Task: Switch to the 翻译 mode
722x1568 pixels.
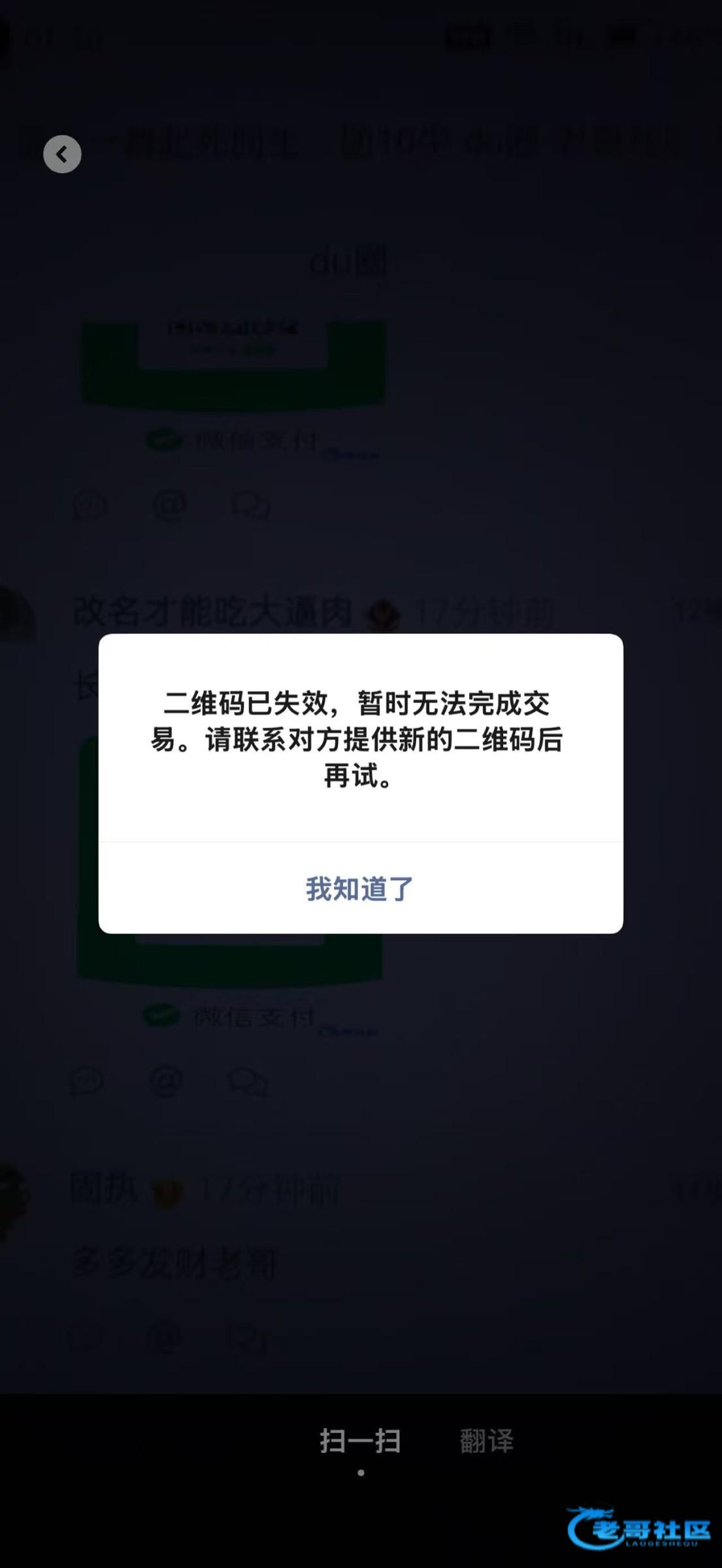Action: pos(487,1441)
